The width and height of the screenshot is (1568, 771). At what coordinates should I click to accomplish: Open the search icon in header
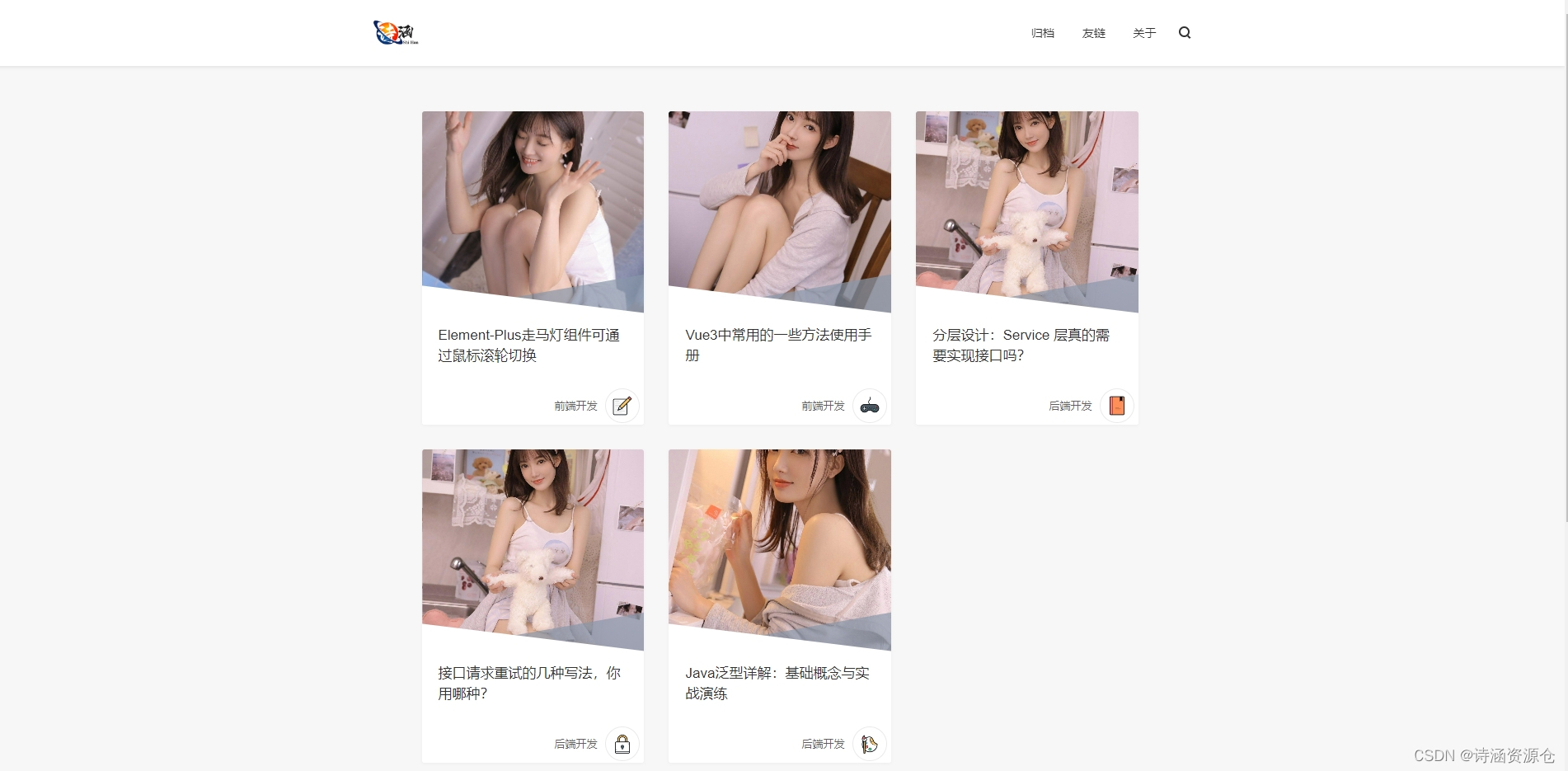(x=1185, y=33)
